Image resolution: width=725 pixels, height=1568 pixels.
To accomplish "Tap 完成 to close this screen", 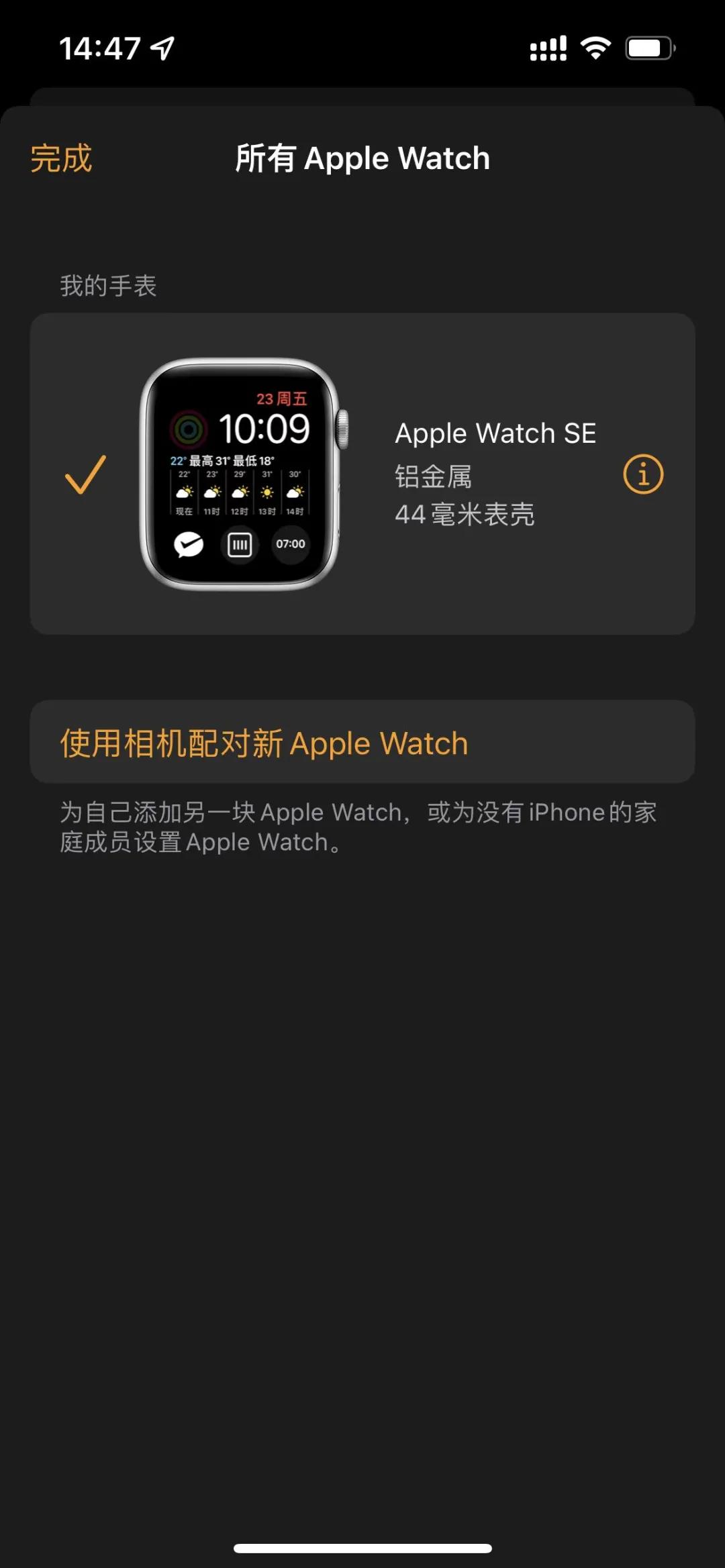I will click(x=59, y=158).
